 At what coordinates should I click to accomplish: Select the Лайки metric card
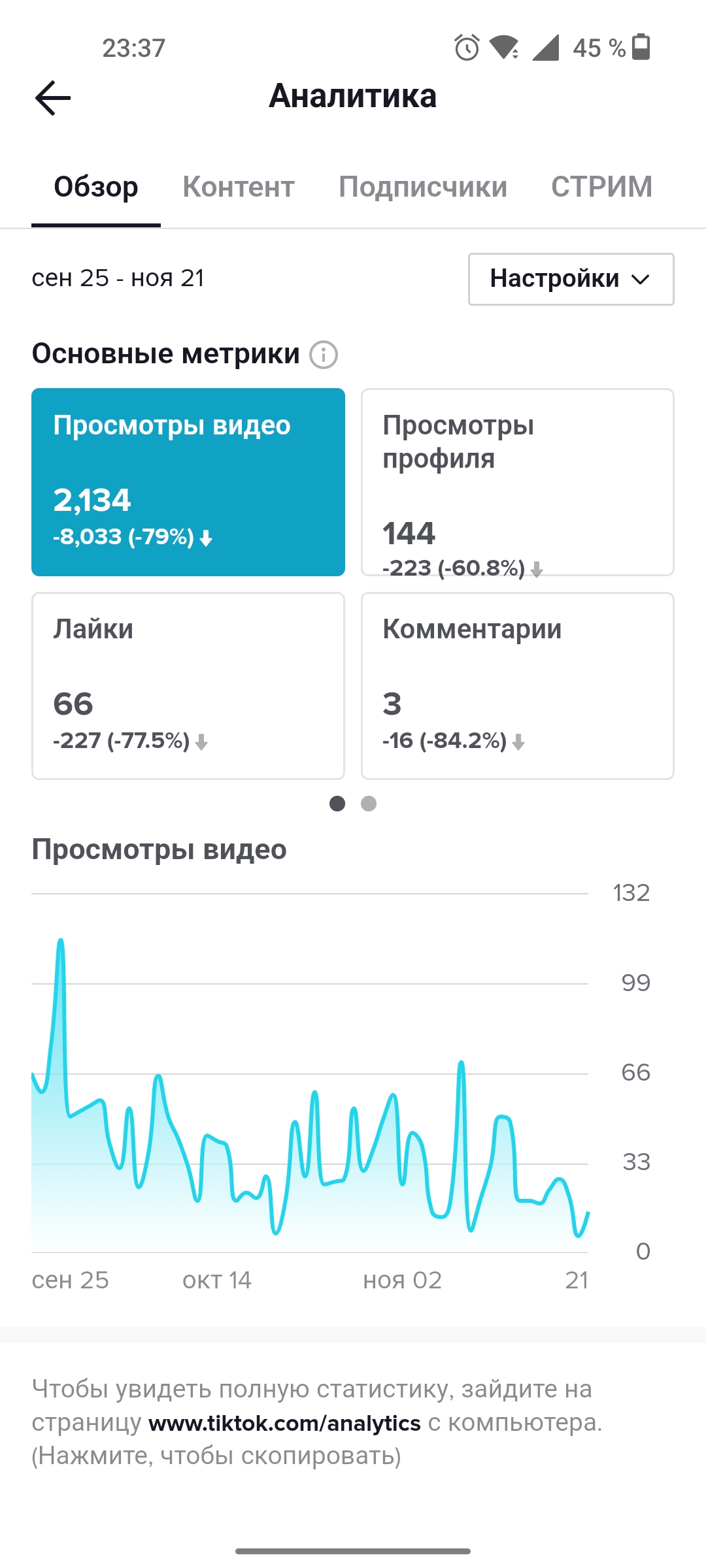[x=188, y=686]
